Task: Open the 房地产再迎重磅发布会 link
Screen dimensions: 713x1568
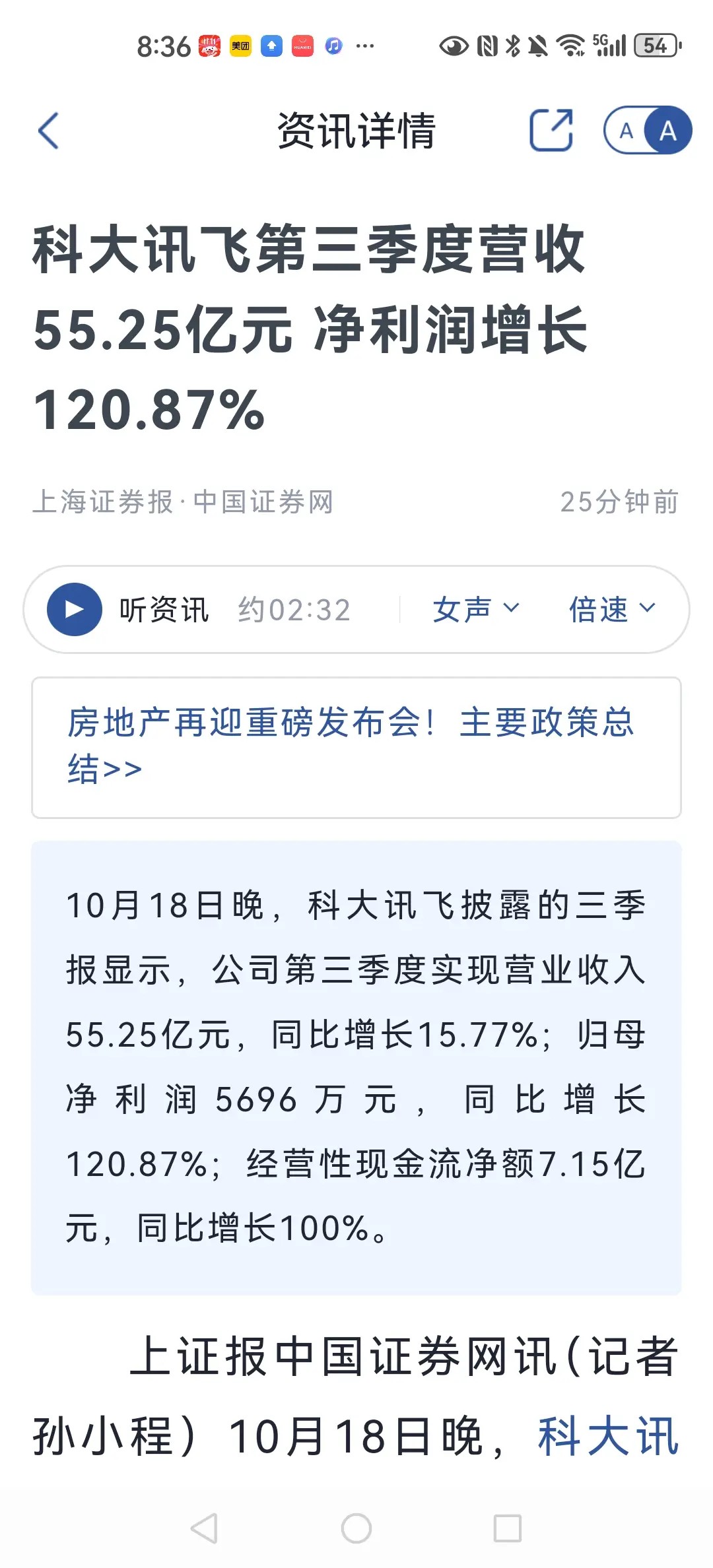Action: point(350,746)
